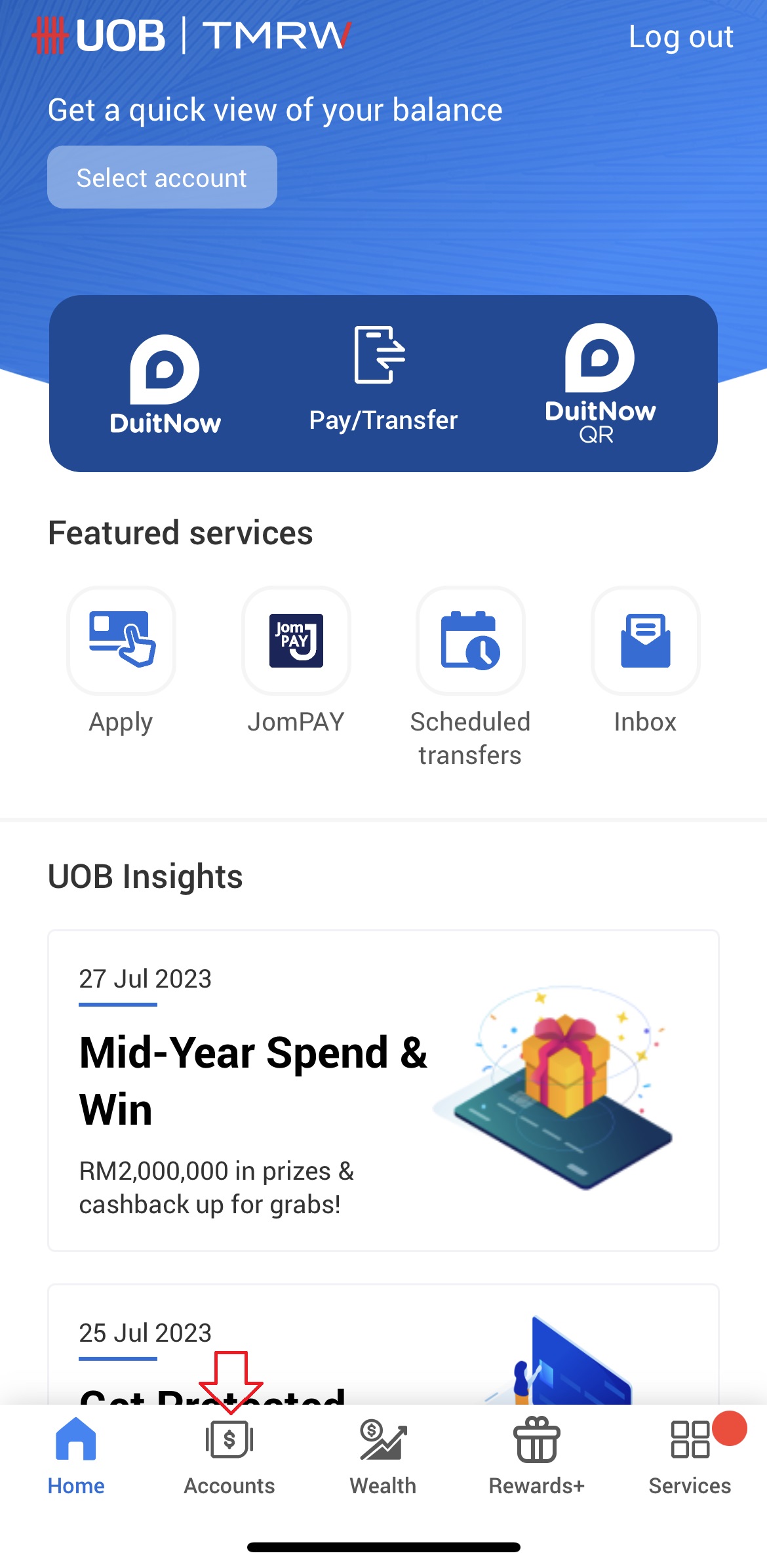Screen dimensions: 767x1568
Task: Open JomPAY
Action: pos(296,662)
